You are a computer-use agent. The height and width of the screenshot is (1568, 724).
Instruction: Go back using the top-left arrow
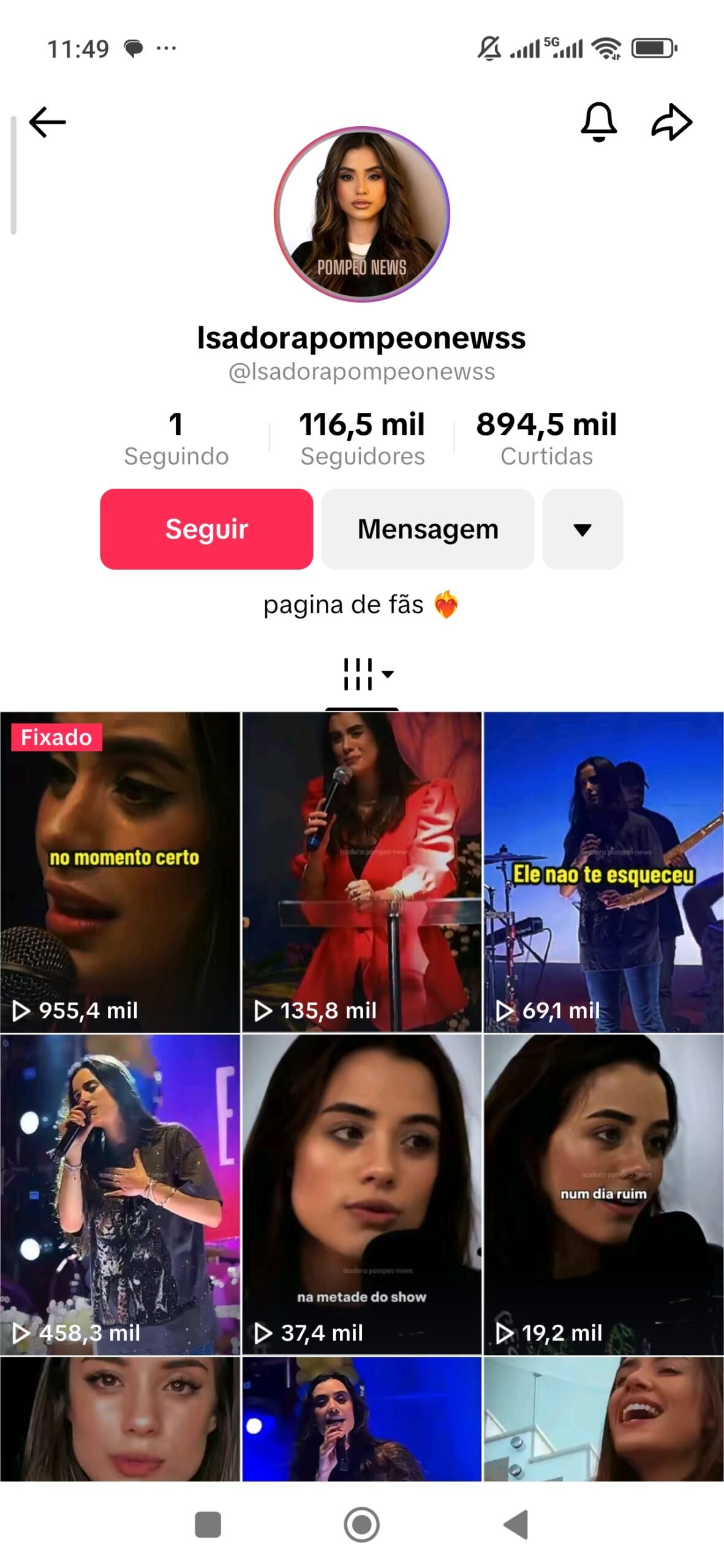pyautogui.click(x=47, y=122)
